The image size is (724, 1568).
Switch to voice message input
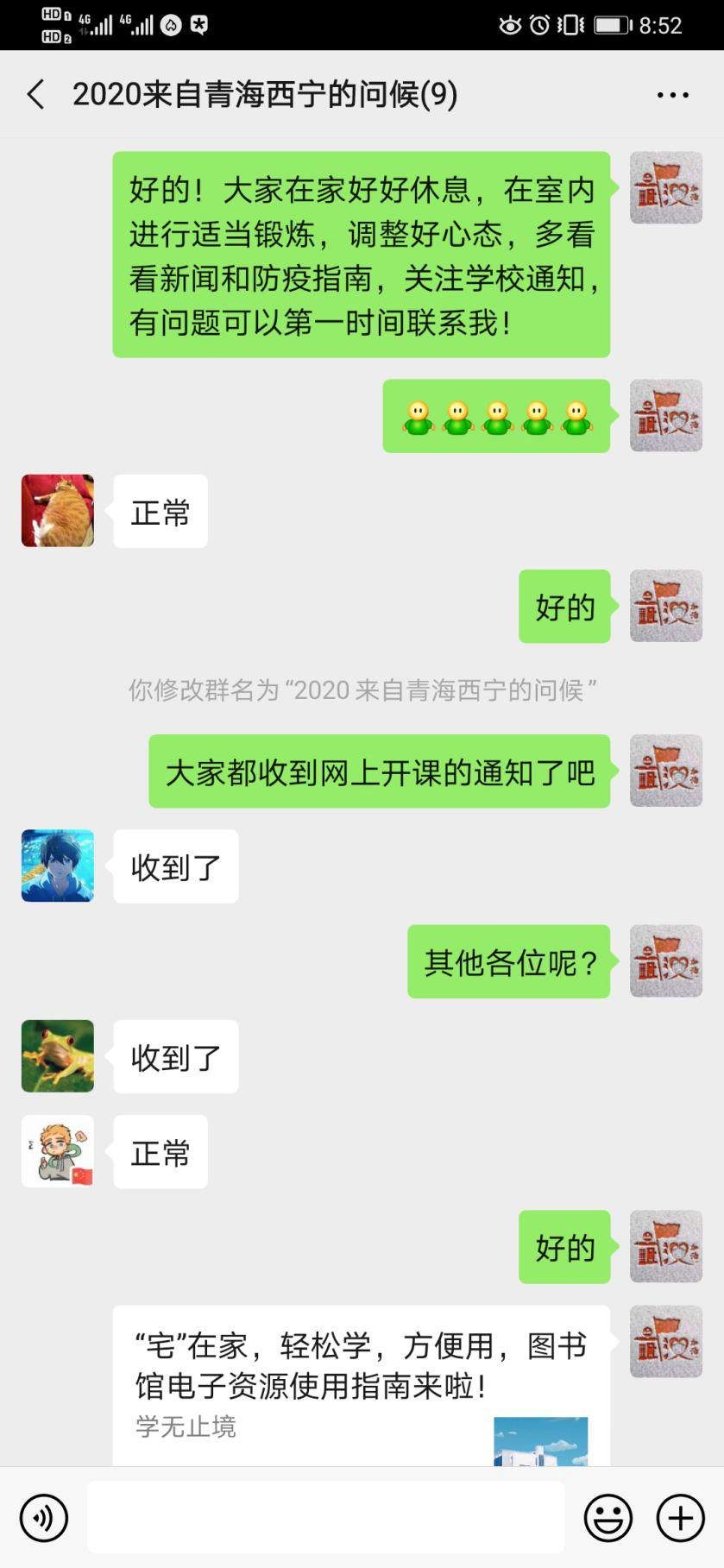click(44, 1518)
